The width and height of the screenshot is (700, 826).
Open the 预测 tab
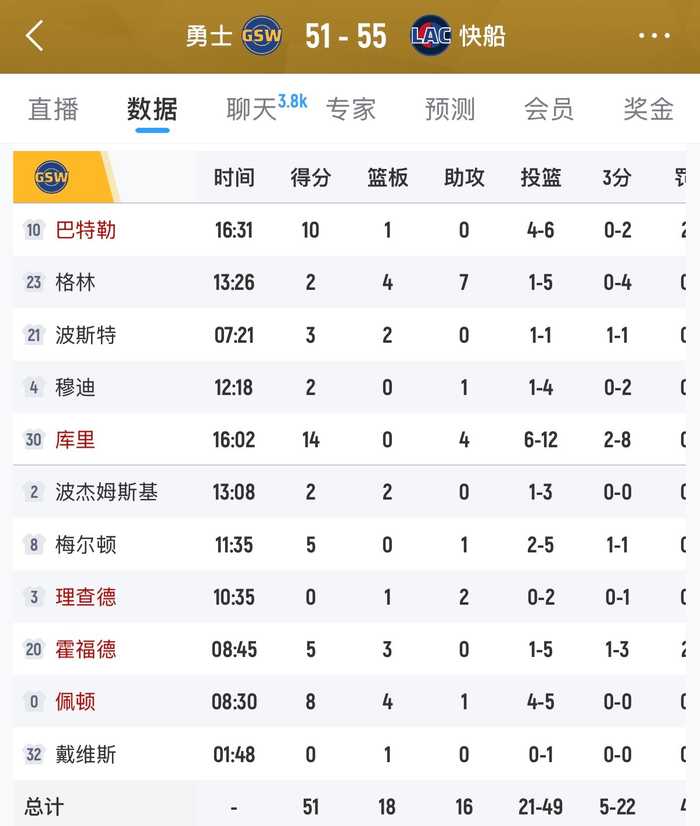point(450,109)
